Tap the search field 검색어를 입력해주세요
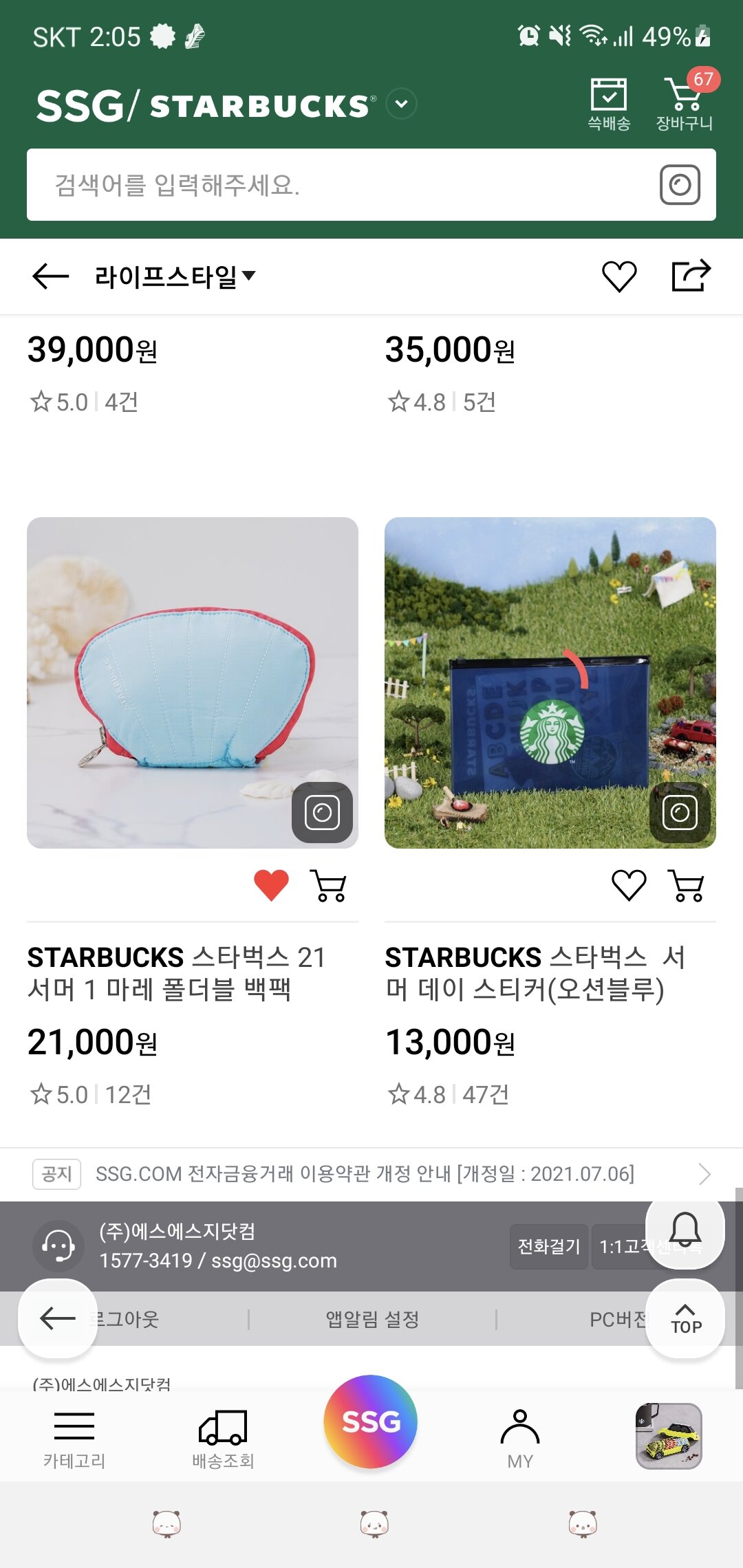The width and height of the screenshot is (743, 1568). (341, 184)
